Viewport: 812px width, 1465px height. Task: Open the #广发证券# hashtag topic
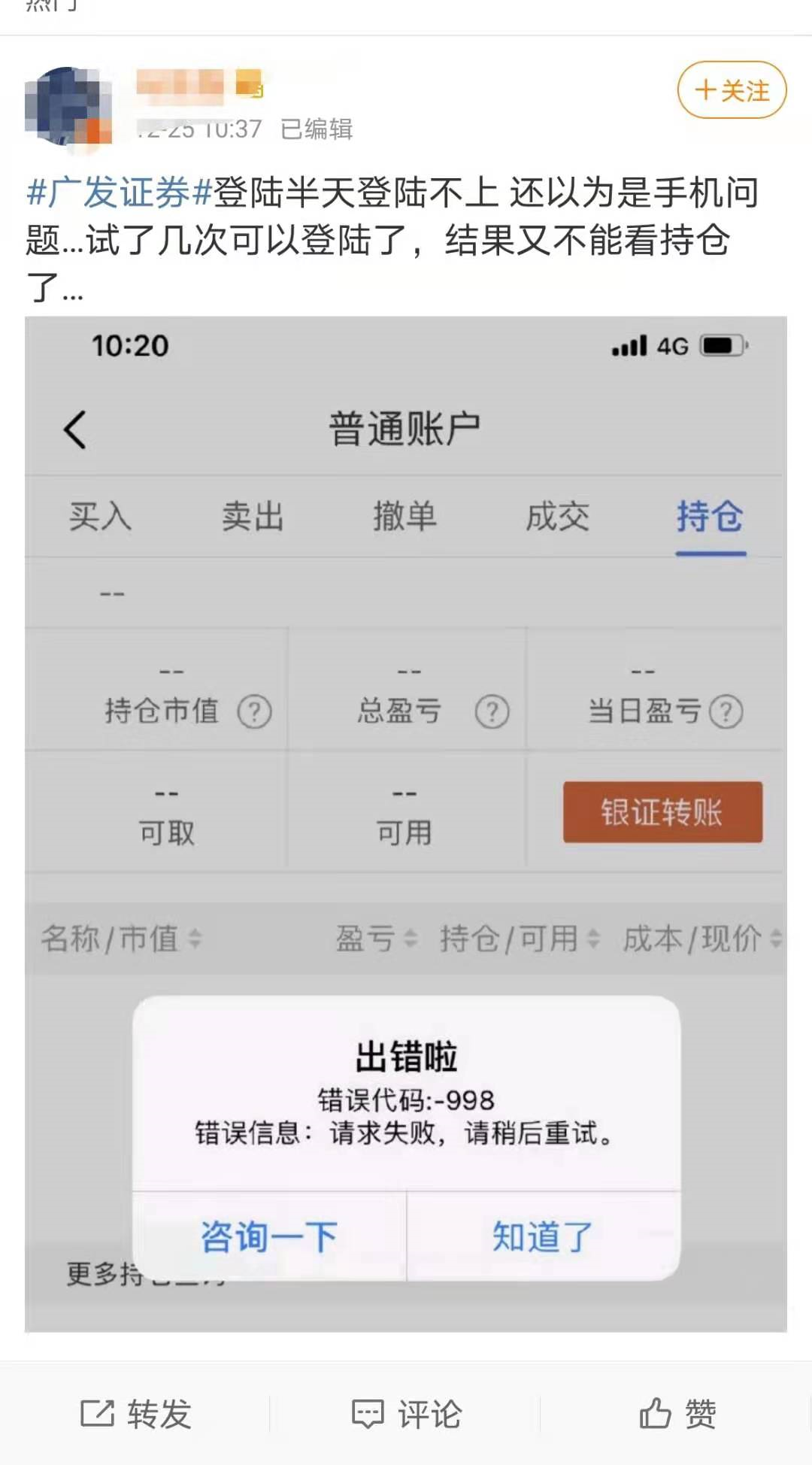click(119, 193)
